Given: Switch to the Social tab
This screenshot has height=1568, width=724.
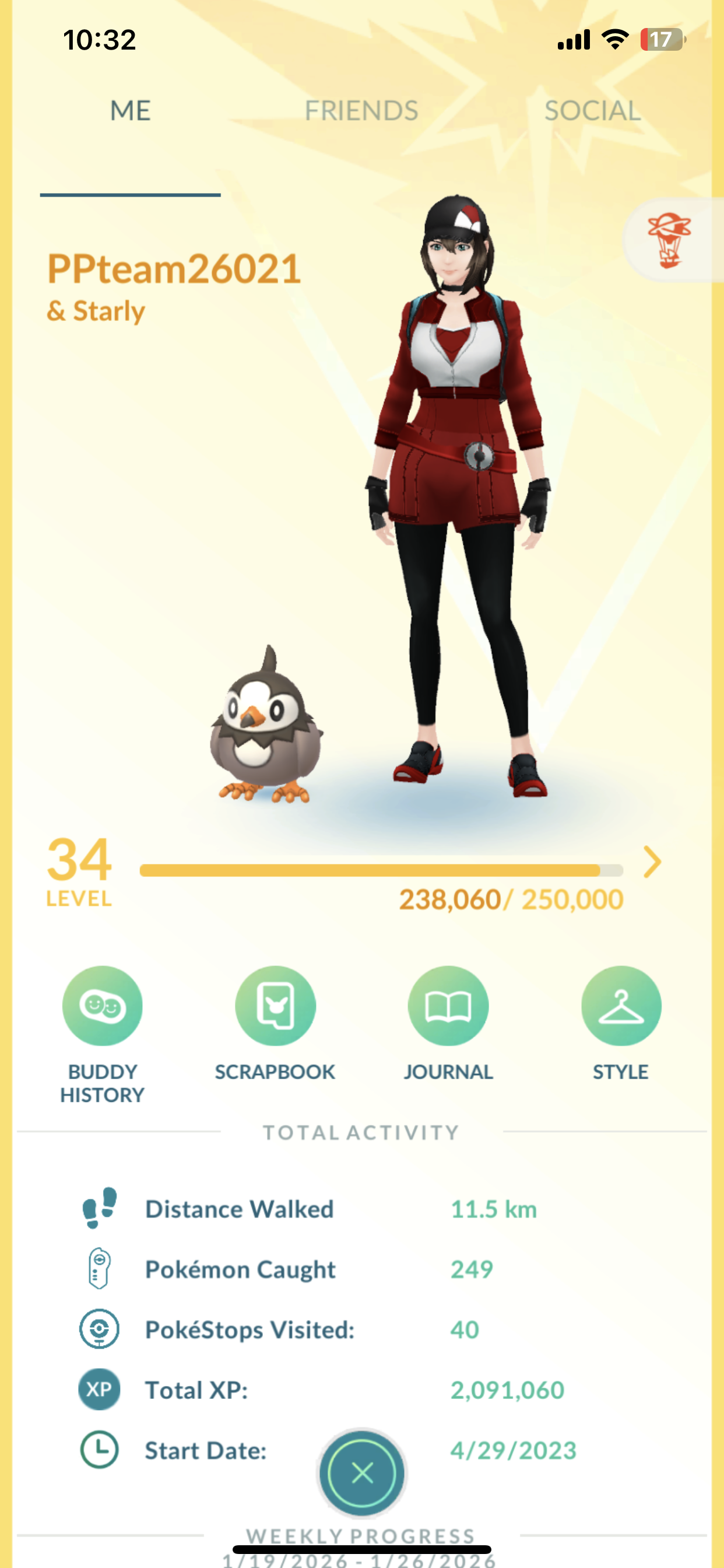Looking at the screenshot, I should point(592,111).
